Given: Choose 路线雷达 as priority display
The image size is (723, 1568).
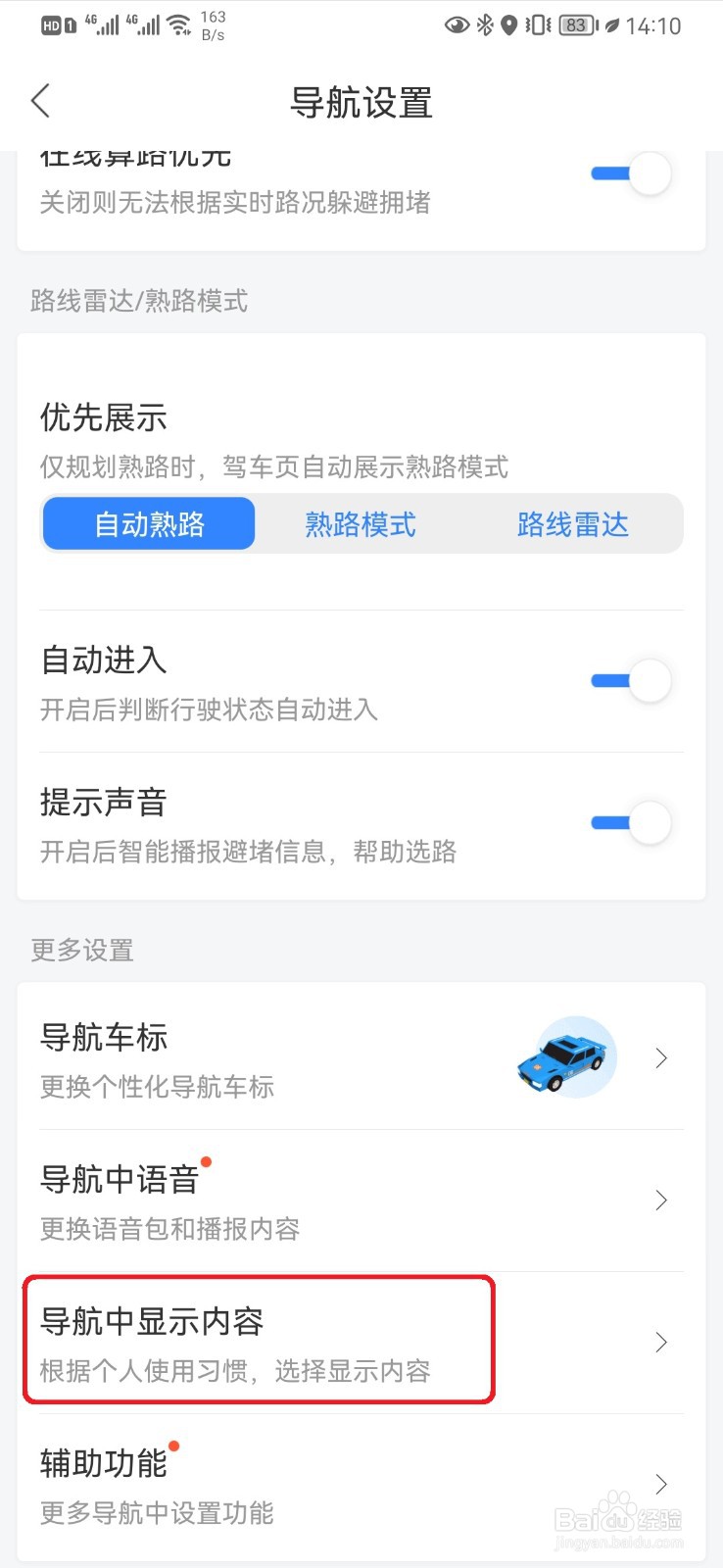Looking at the screenshot, I should pyautogui.click(x=572, y=524).
